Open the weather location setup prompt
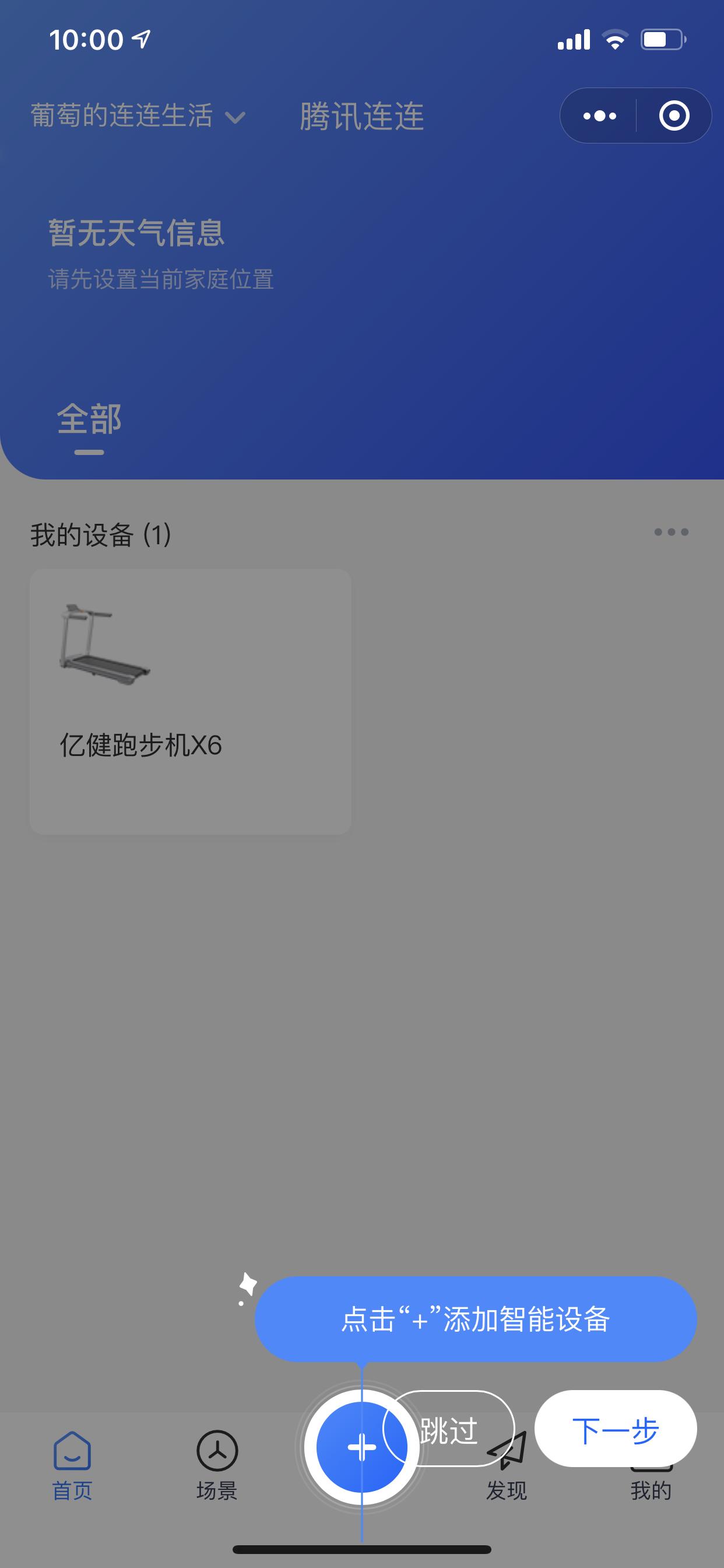 (x=161, y=279)
